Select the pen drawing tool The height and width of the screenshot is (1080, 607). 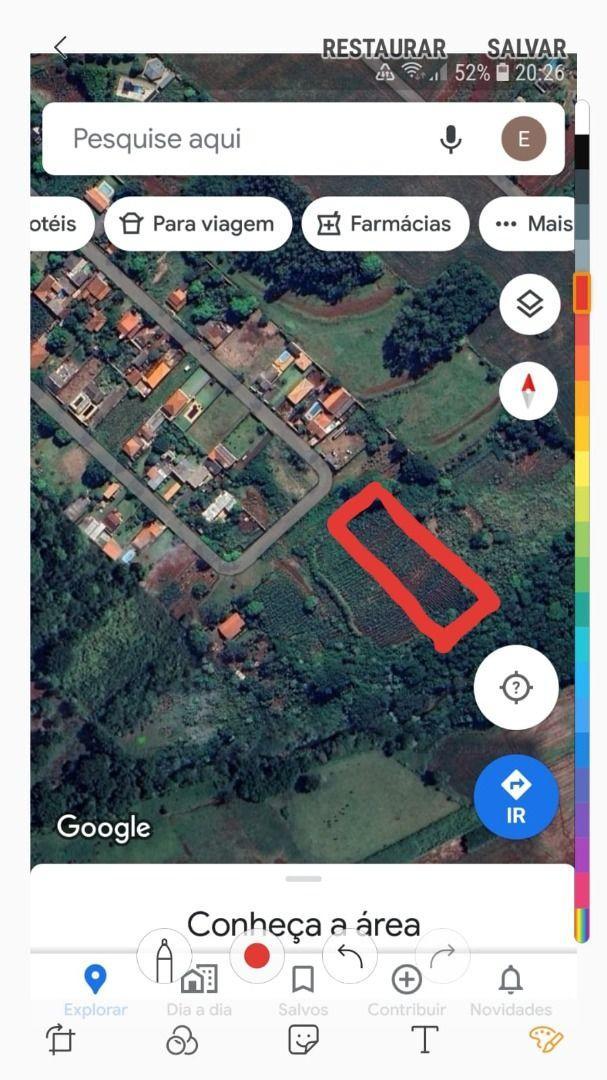pyautogui.click(x=164, y=958)
